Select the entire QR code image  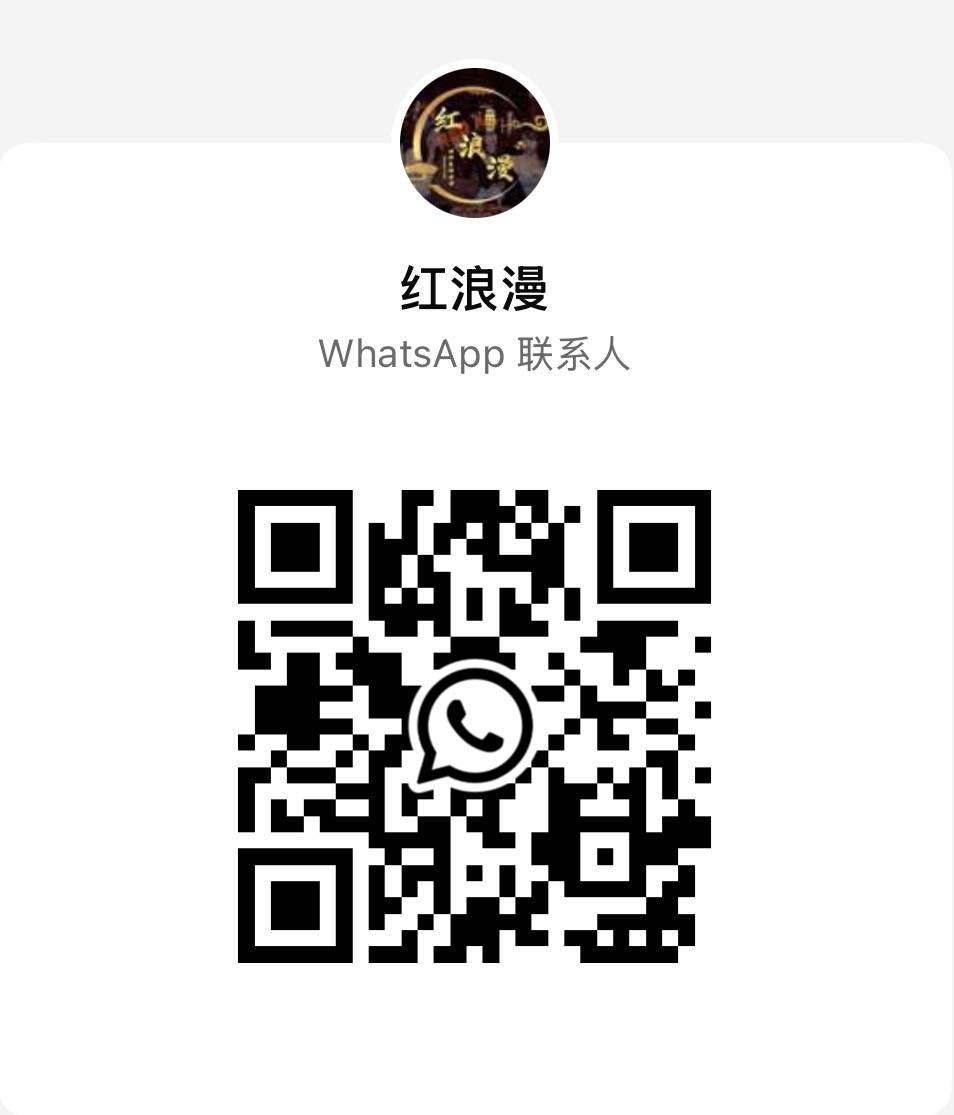point(474,727)
